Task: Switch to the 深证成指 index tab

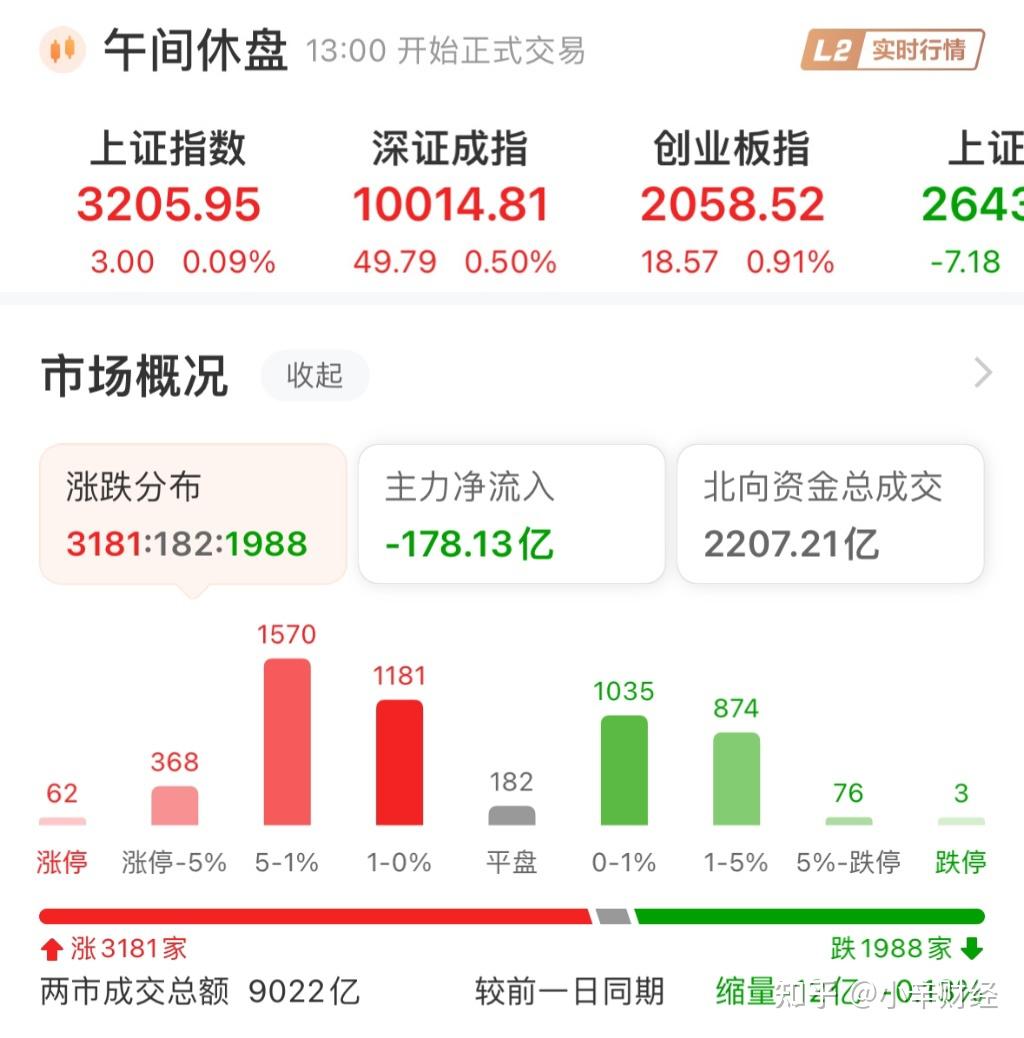Action: [451, 200]
